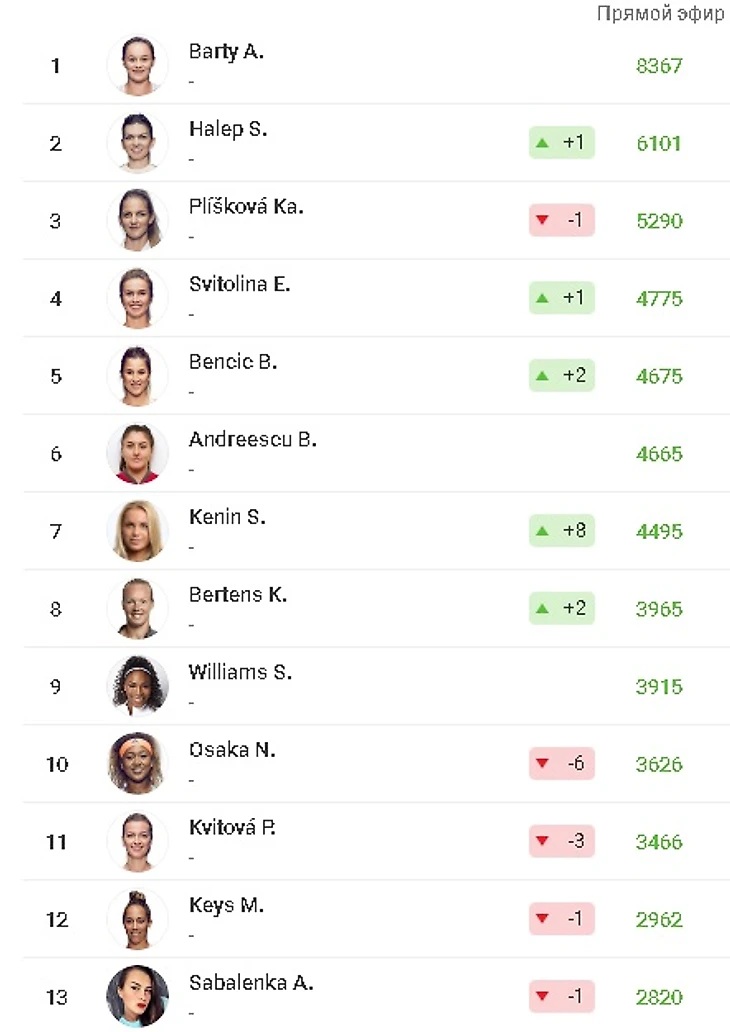Image resolution: width=730 pixels, height=1032 pixels.
Task: Select Osaka N. row
Action: [232, 750]
